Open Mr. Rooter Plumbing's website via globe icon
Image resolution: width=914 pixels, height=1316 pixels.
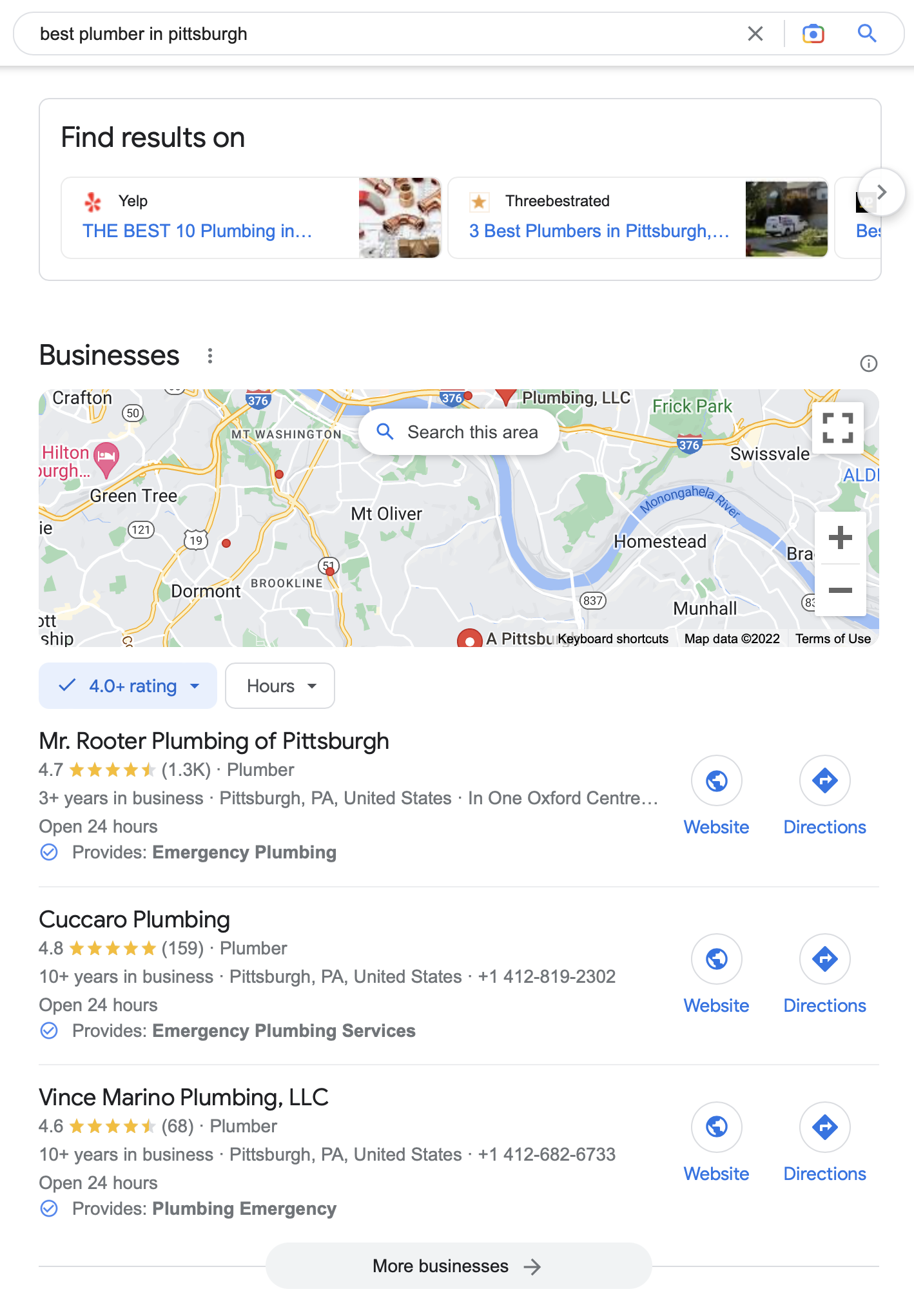(716, 780)
